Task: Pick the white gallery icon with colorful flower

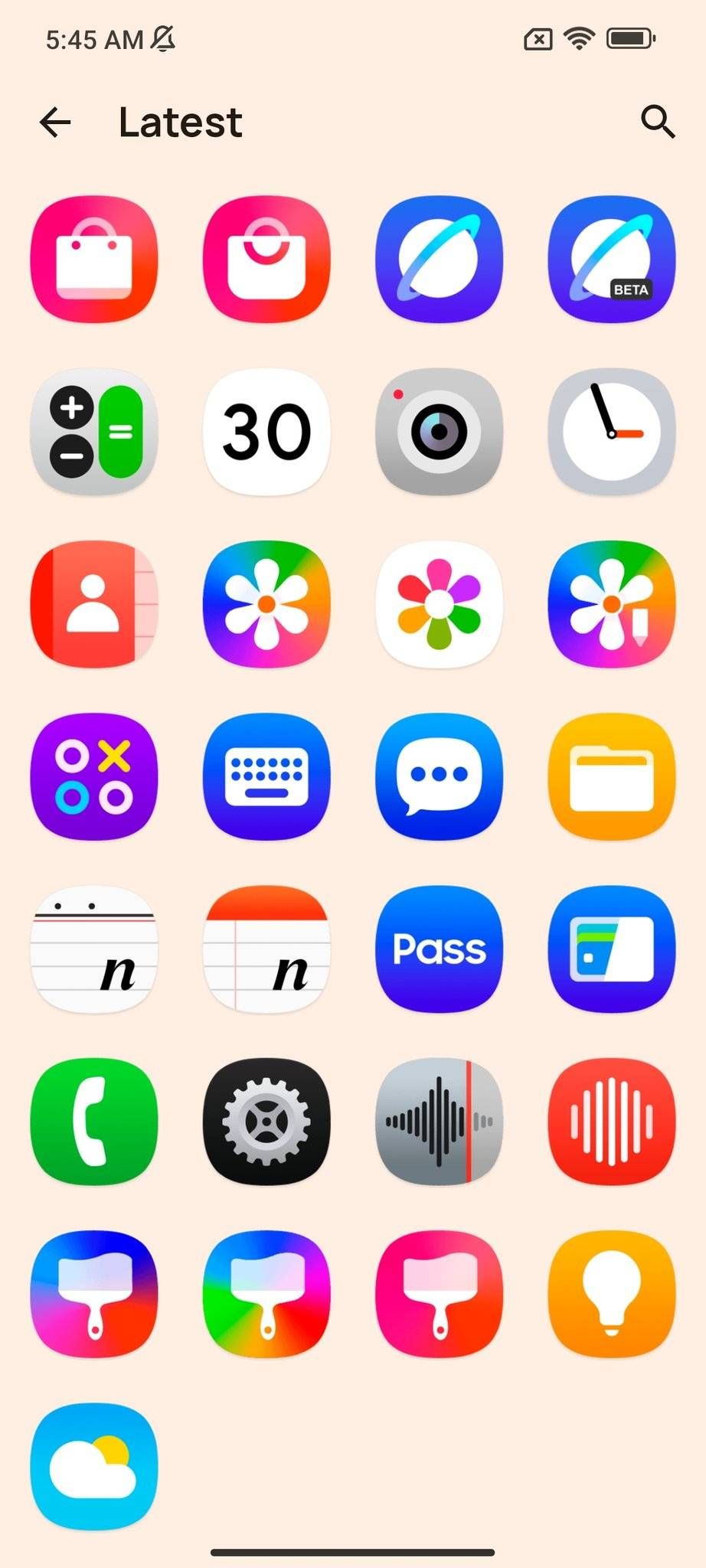Action: coord(439,604)
